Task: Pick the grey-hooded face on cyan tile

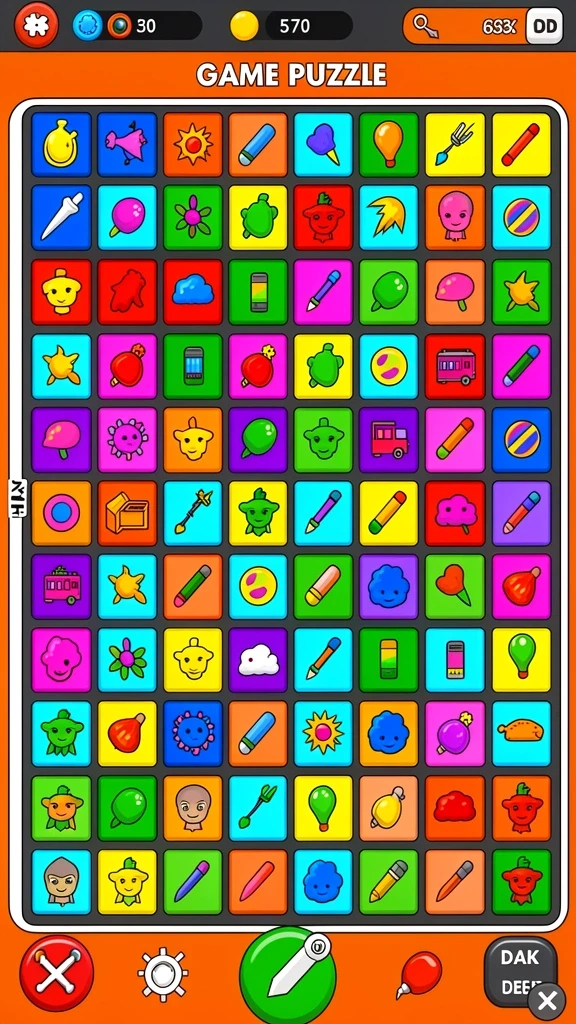Action: click(x=61, y=882)
